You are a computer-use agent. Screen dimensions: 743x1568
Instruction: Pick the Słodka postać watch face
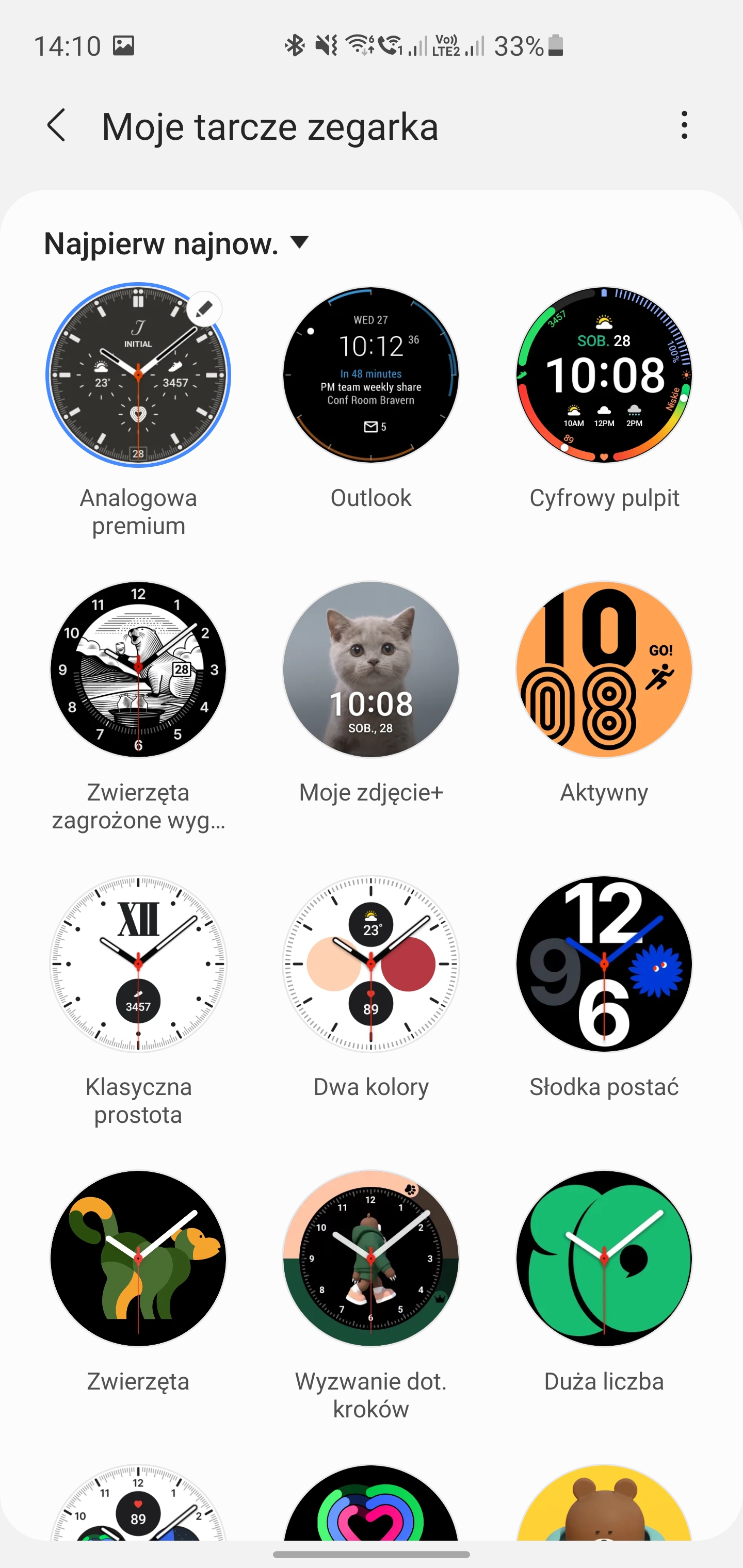coord(604,964)
